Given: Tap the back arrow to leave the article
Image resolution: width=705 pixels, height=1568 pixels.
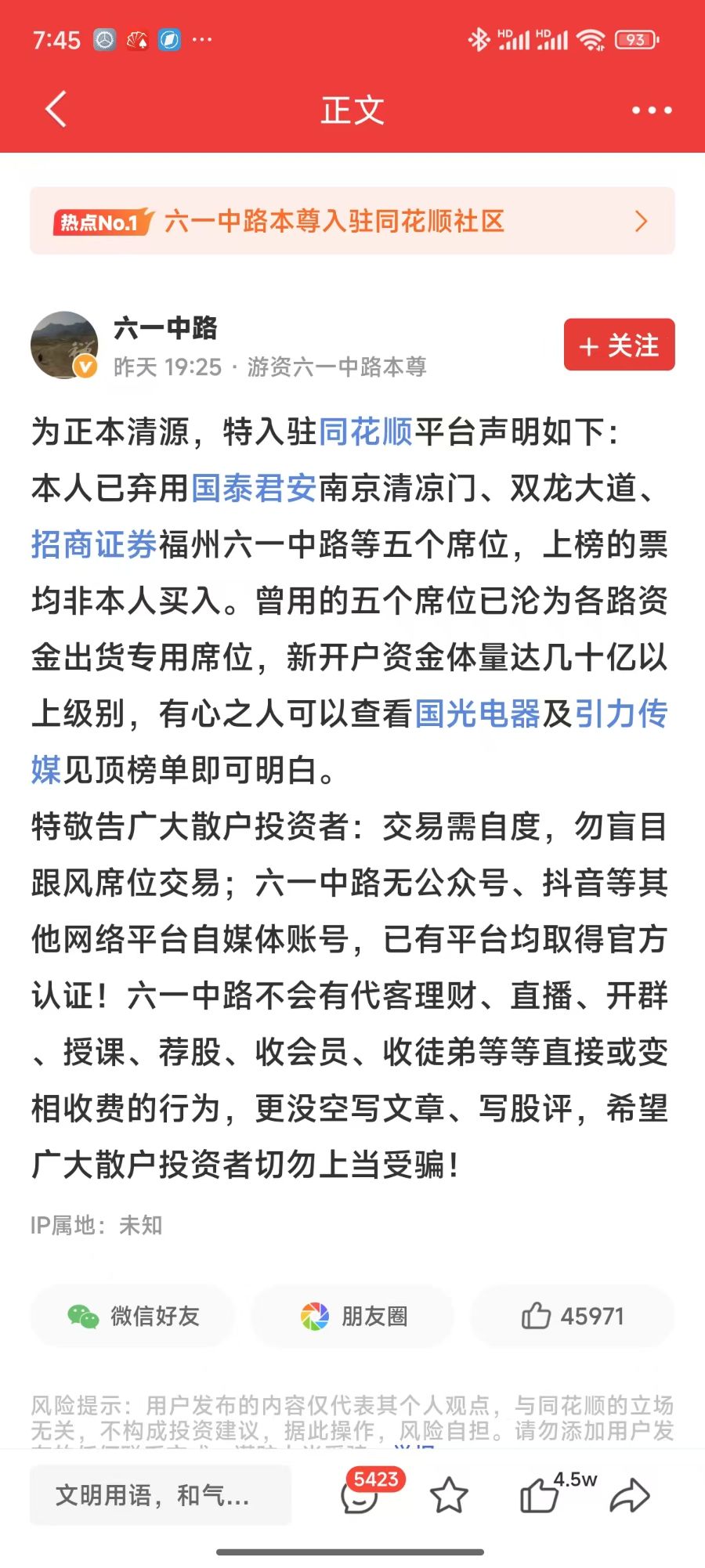Looking at the screenshot, I should [53, 110].
